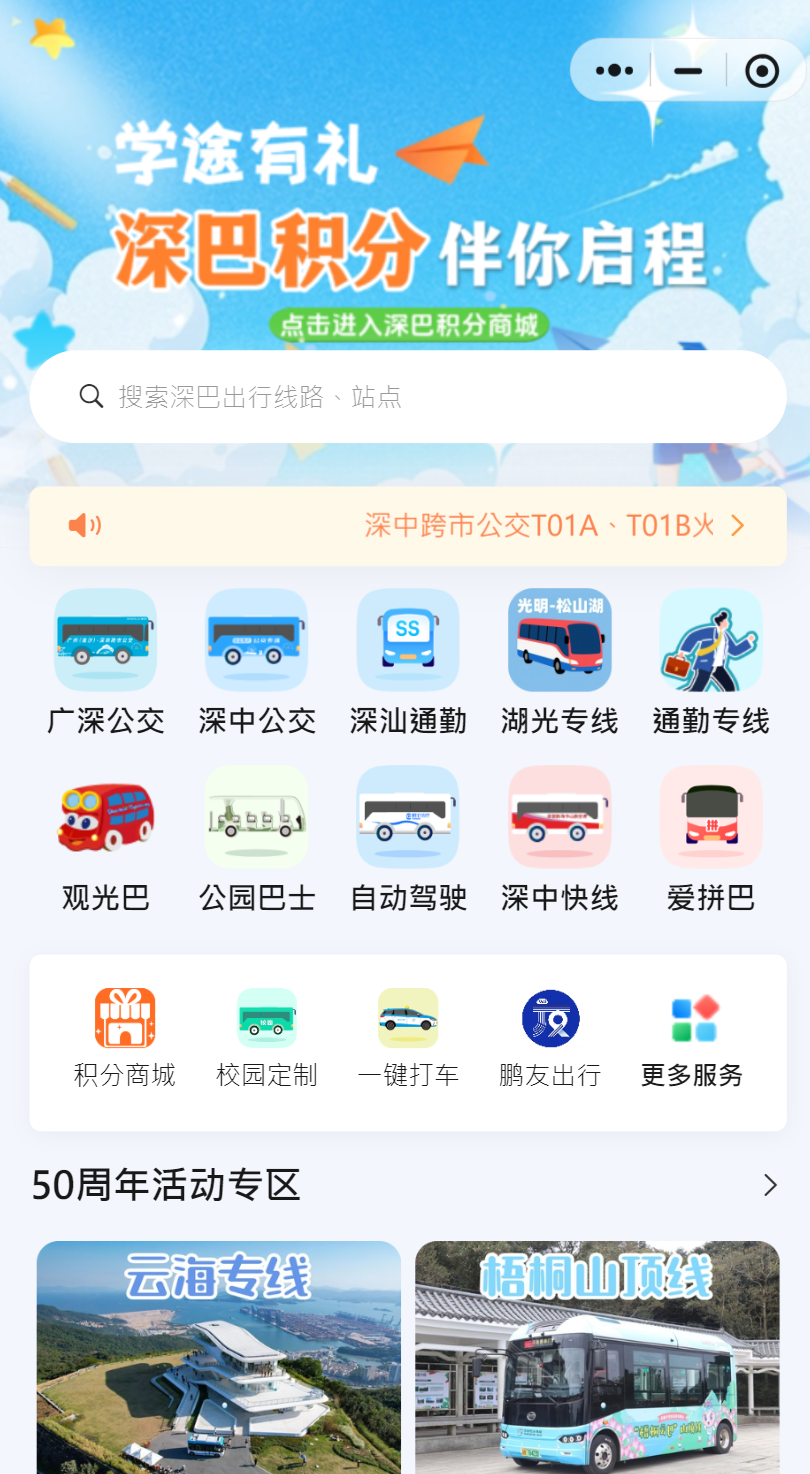Tap the search box for routes and stops
This screenshot has width=810, height=1474.
pyautogui.click(x=408, y=397)
